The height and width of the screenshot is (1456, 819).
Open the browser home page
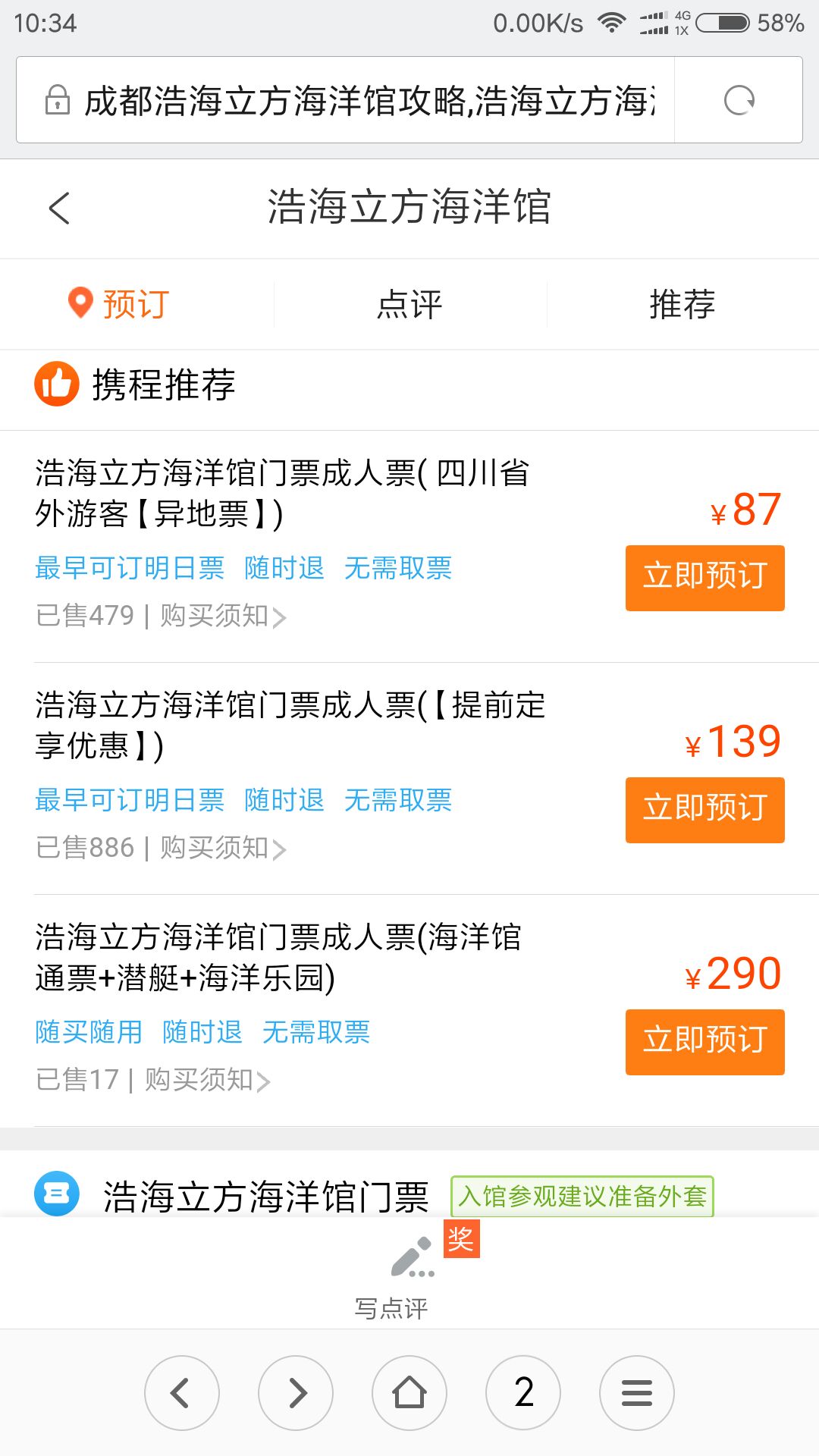409,1393
